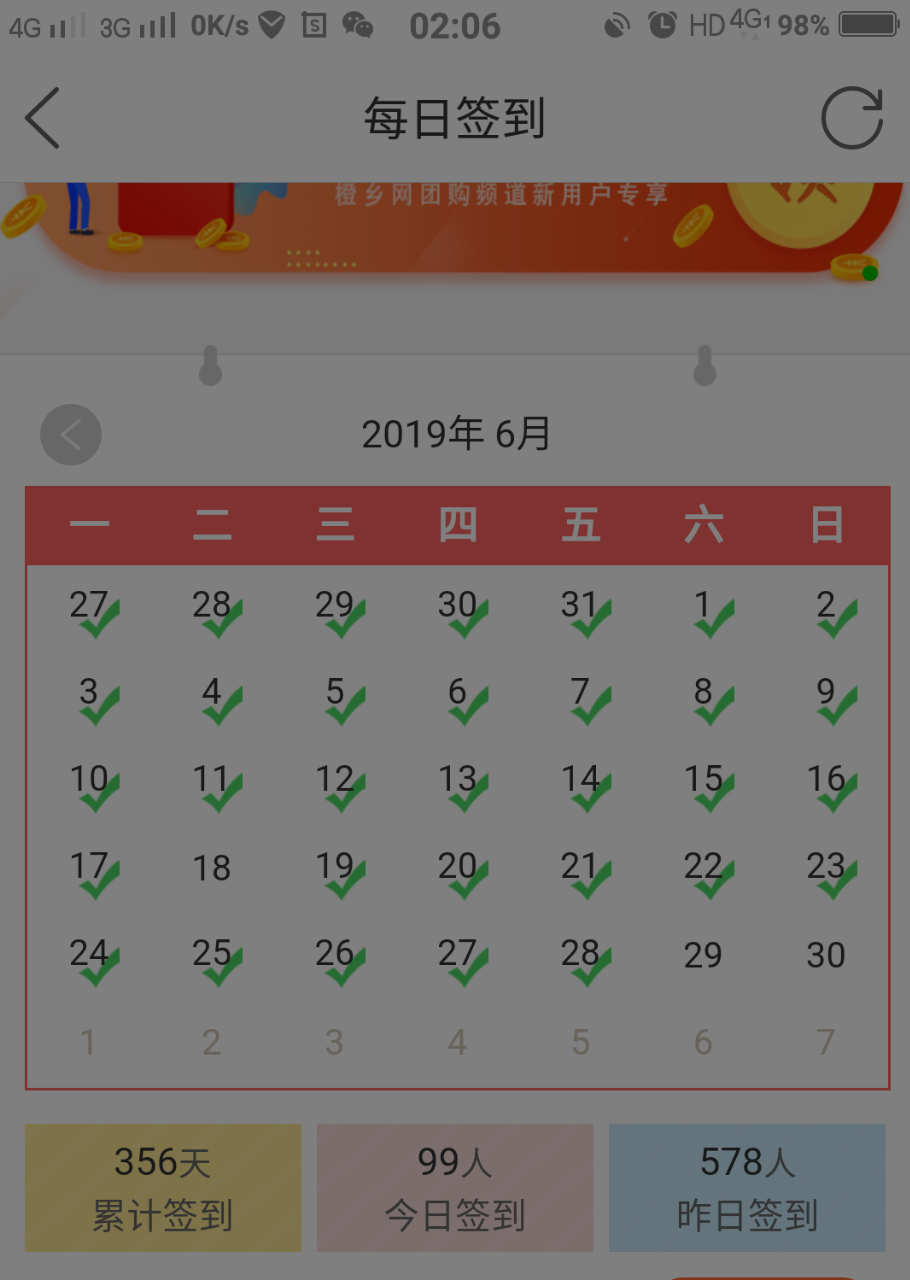Viewport: 910px width, 1280px height.
Task: Open the 2019年 6月 month selector
Action: pos(455,435)
